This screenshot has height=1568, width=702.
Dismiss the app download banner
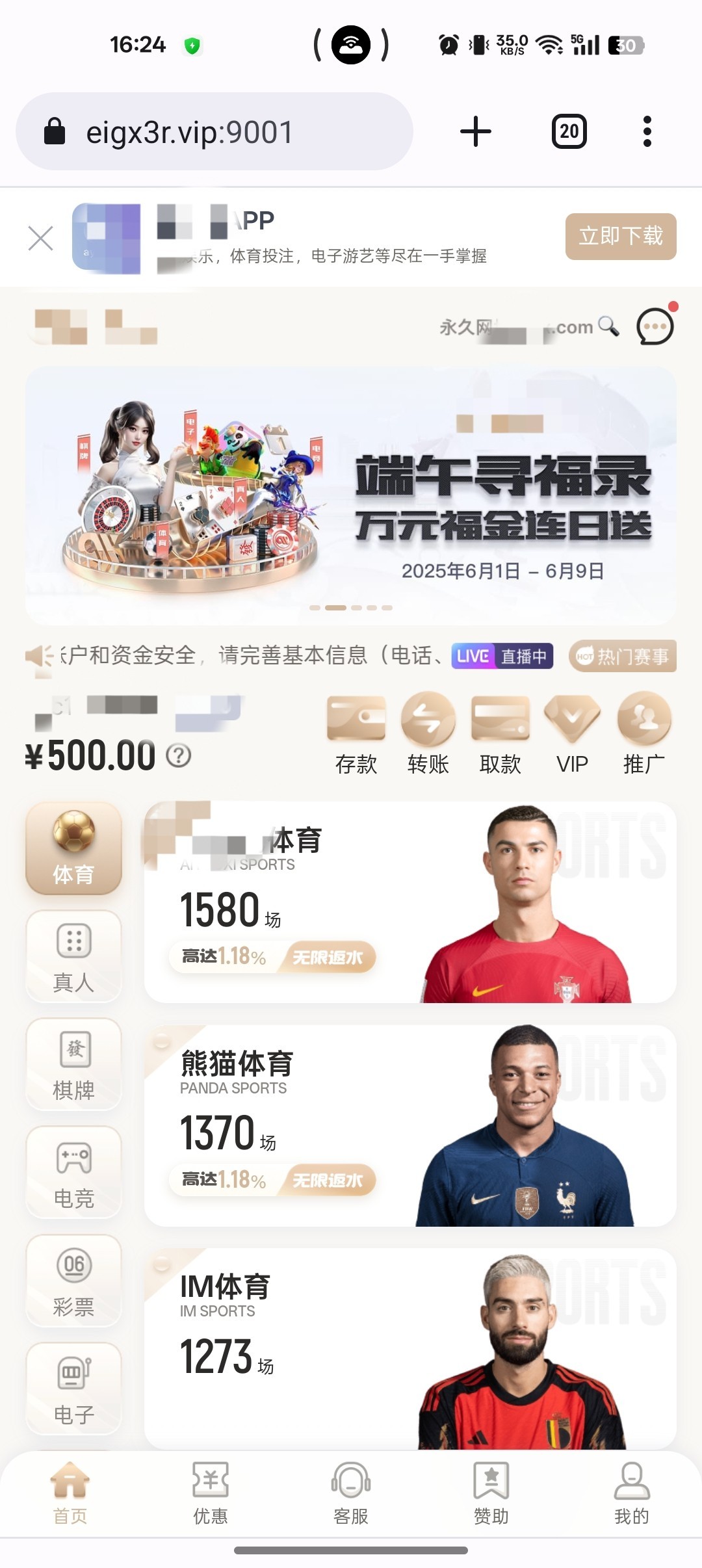pyautogui.click(x=40, y=239)
